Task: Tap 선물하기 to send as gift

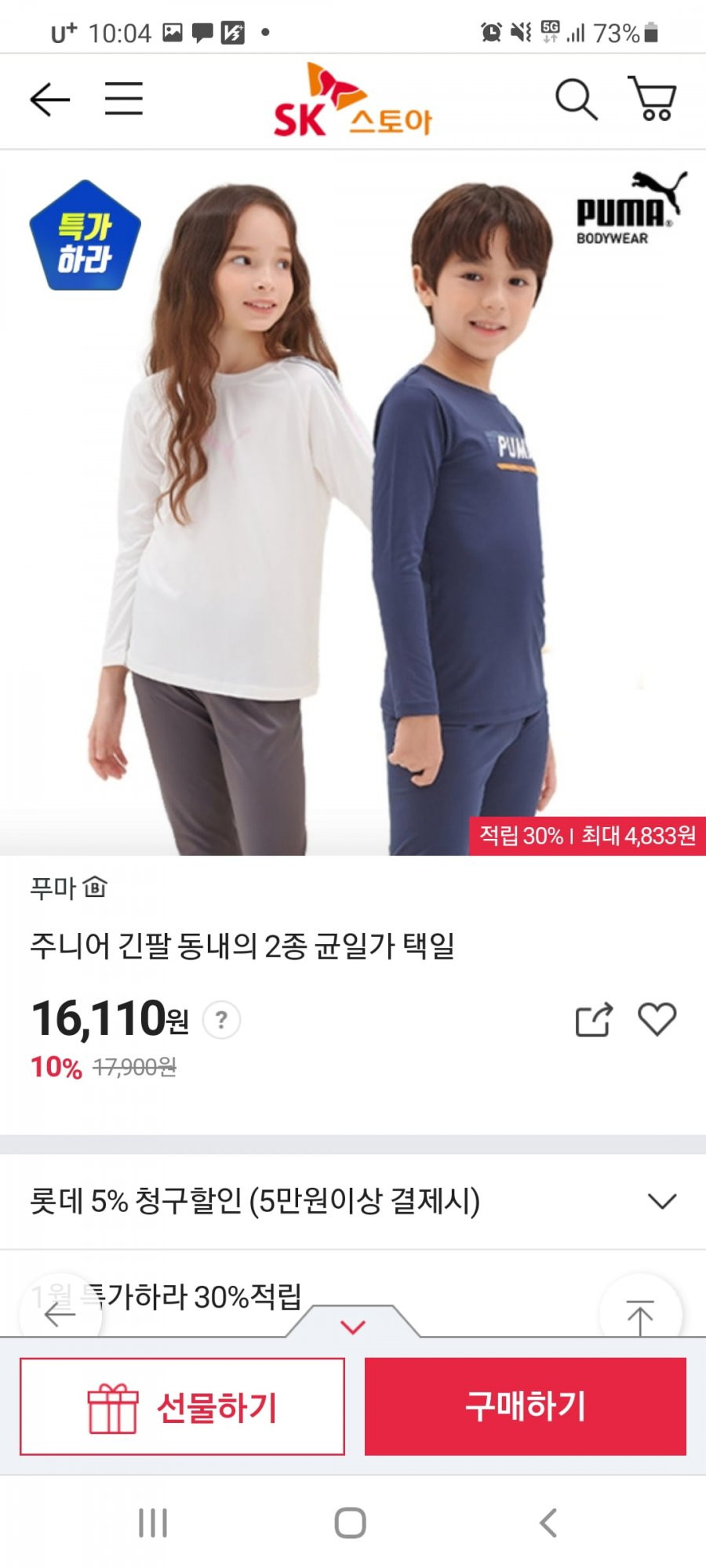Action: (182, 1406)
